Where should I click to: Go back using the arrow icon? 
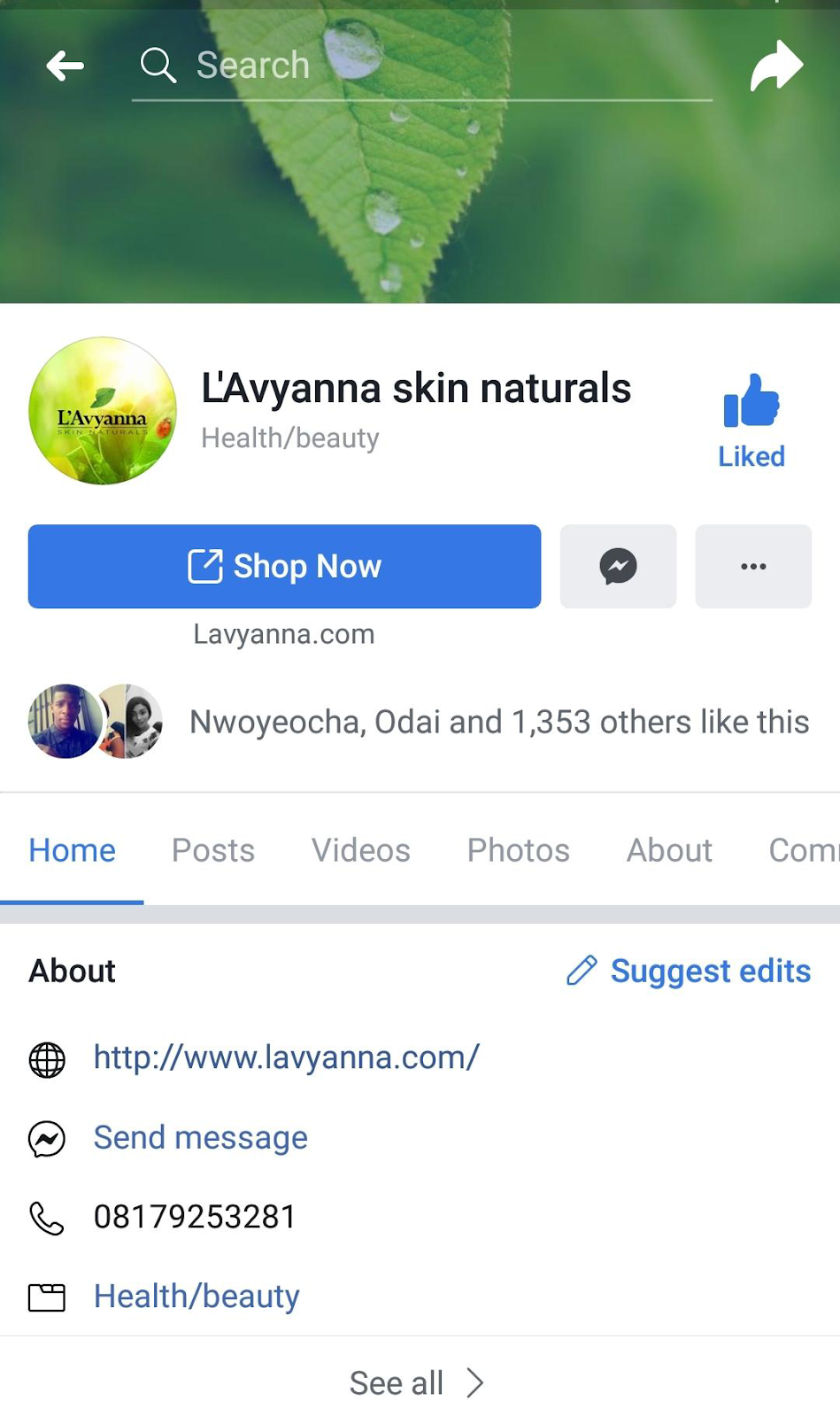[x=65, y=66]
